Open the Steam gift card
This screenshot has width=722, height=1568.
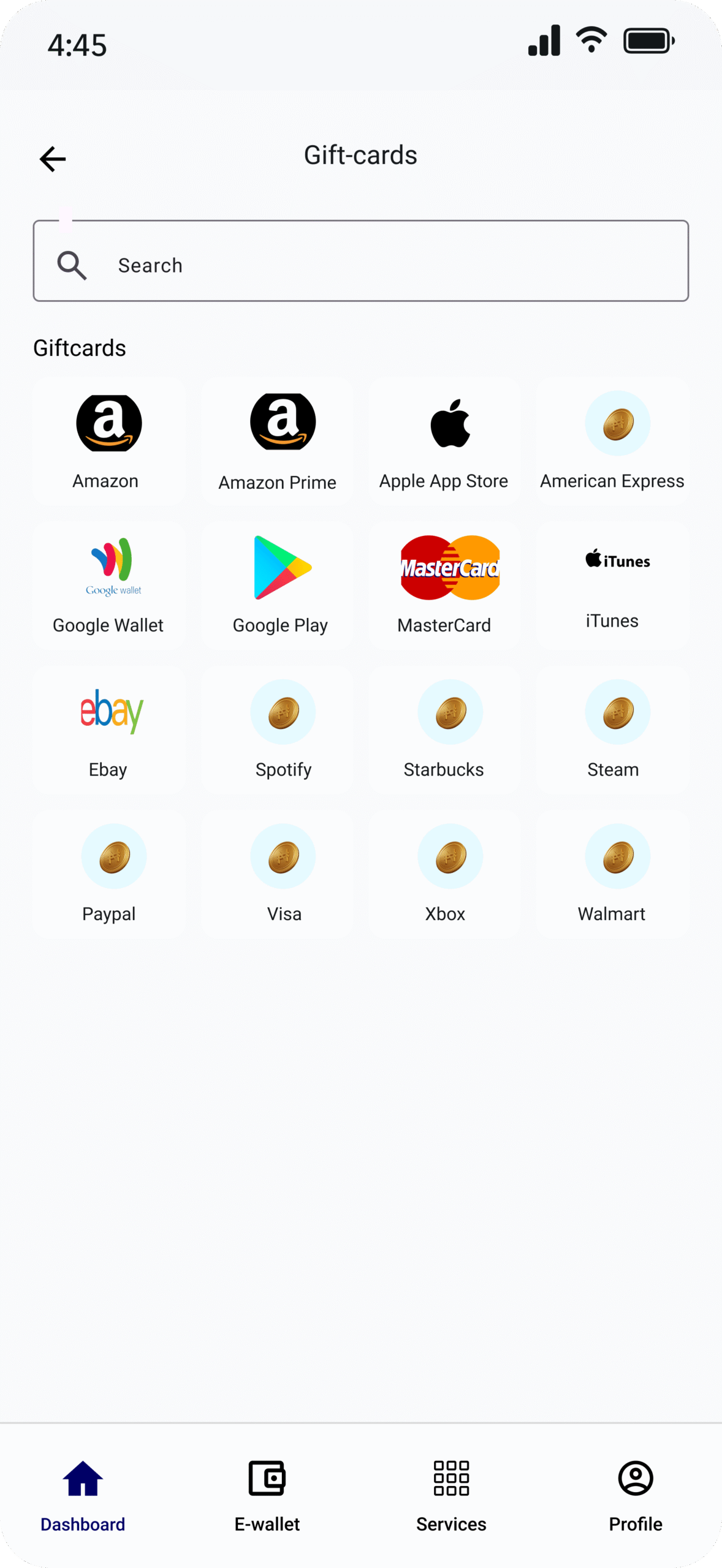click(x=612, y=730)
